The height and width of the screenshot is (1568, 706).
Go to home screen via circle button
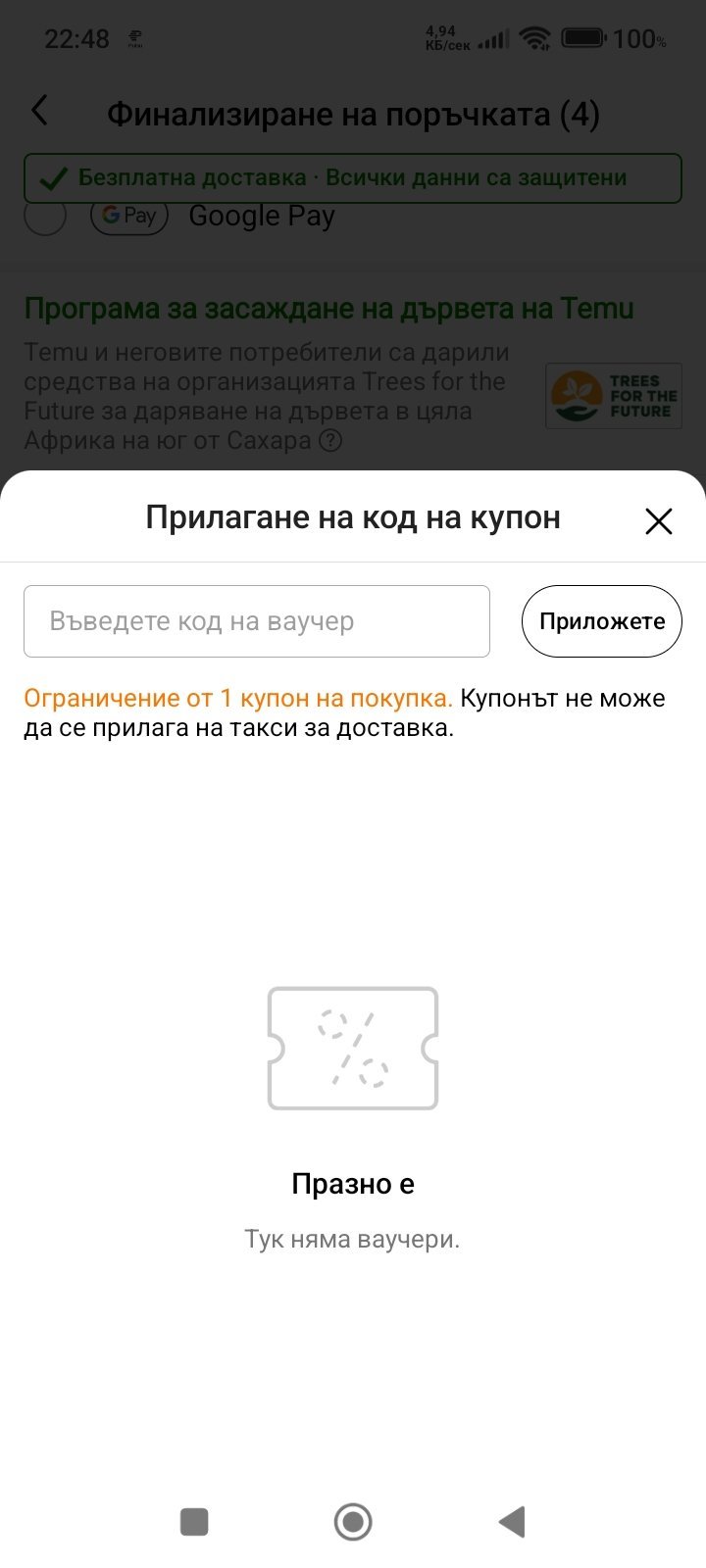[353, 1522]
